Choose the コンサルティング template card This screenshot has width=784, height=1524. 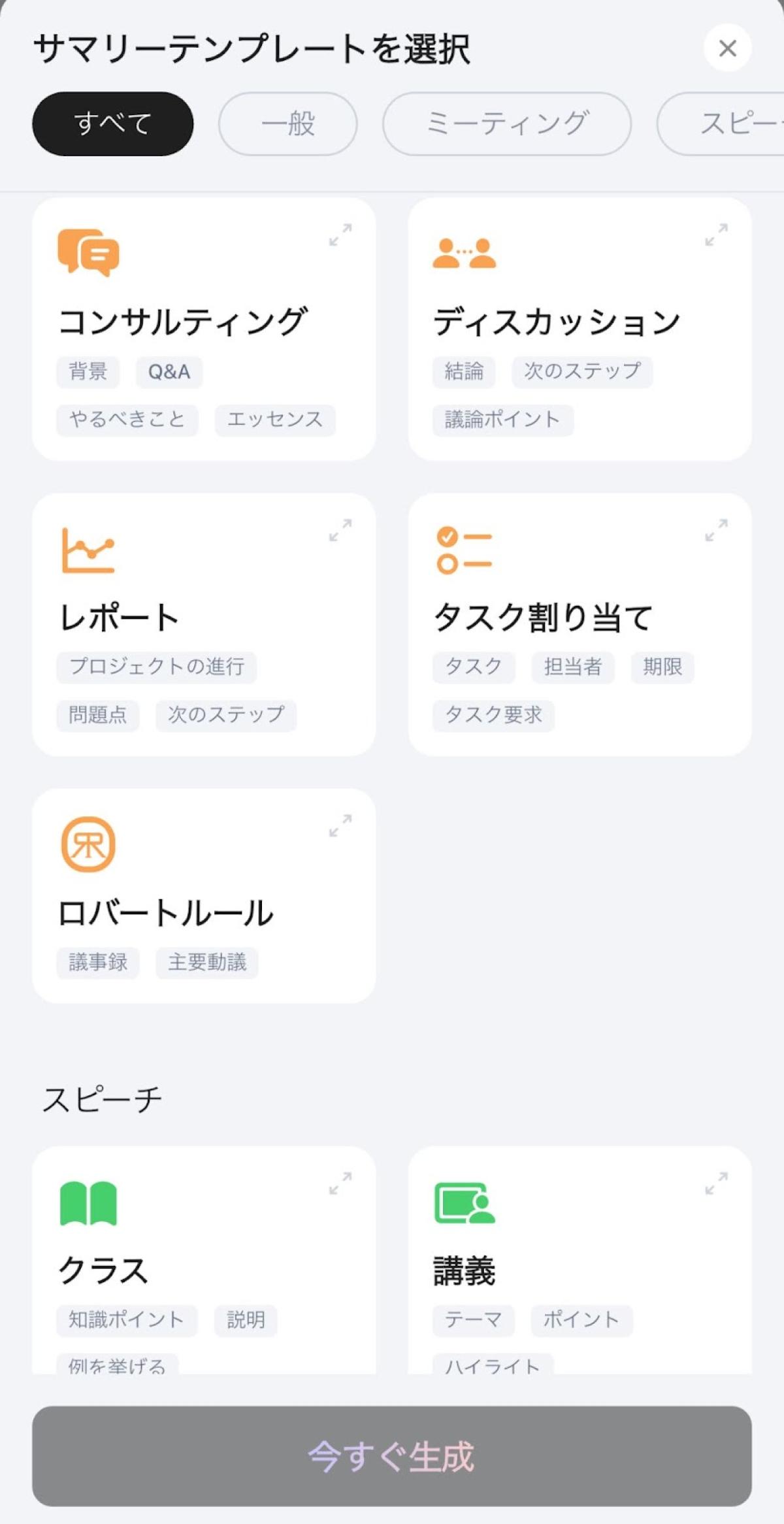[x=183, y=322]
